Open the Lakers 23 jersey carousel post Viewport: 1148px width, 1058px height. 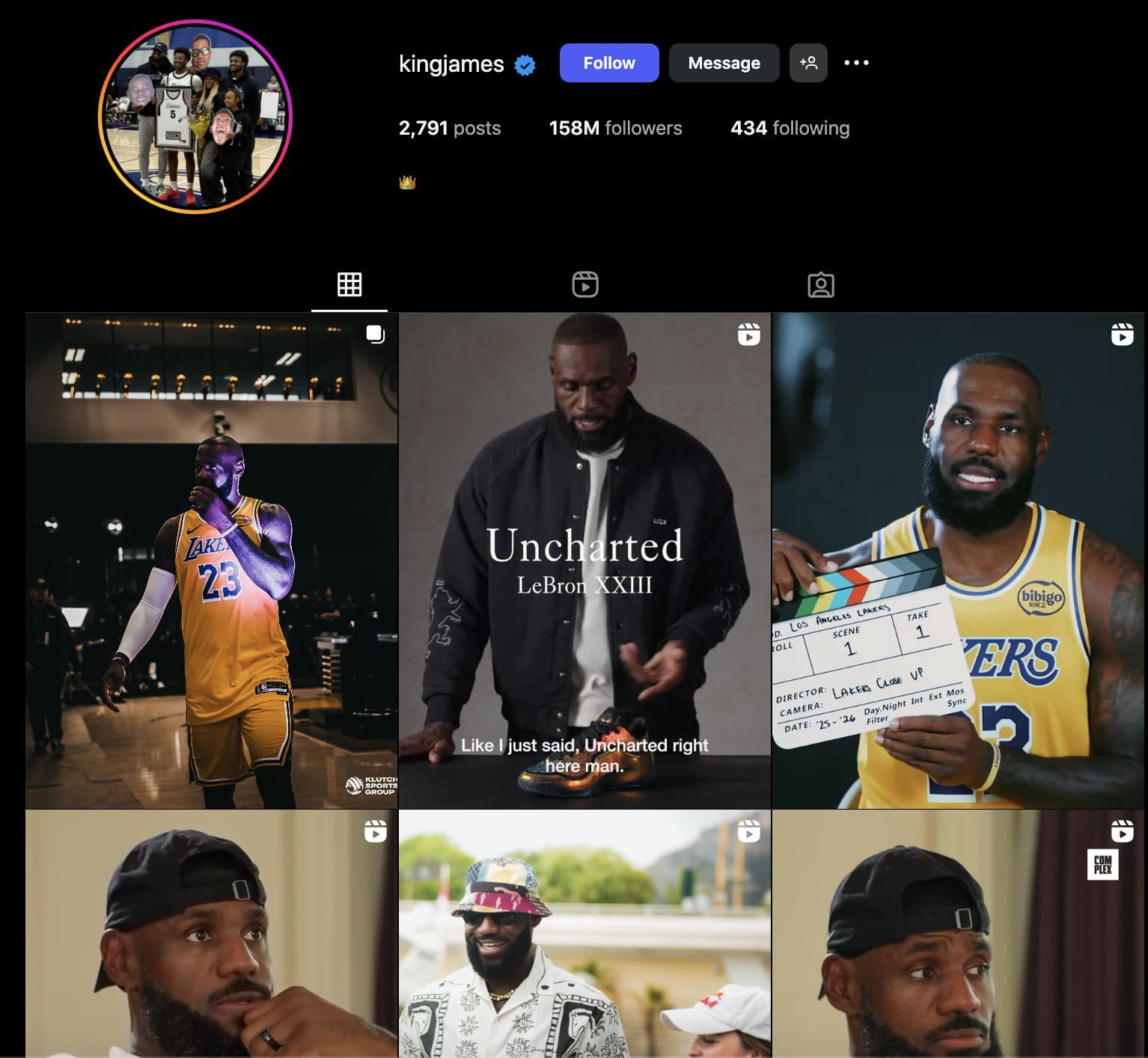click(212, 561)
